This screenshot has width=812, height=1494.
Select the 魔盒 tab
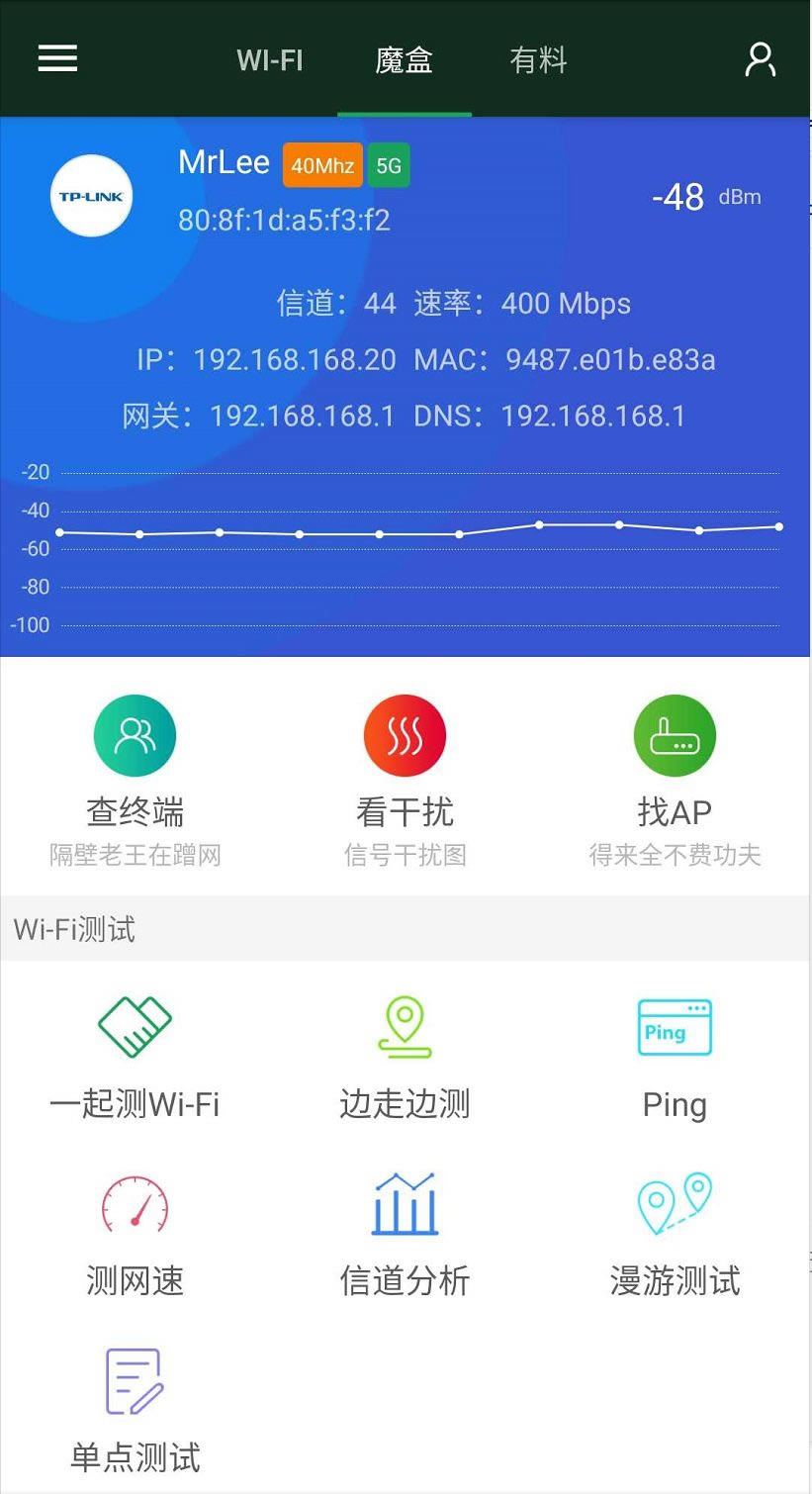click(x=404, y=60)
